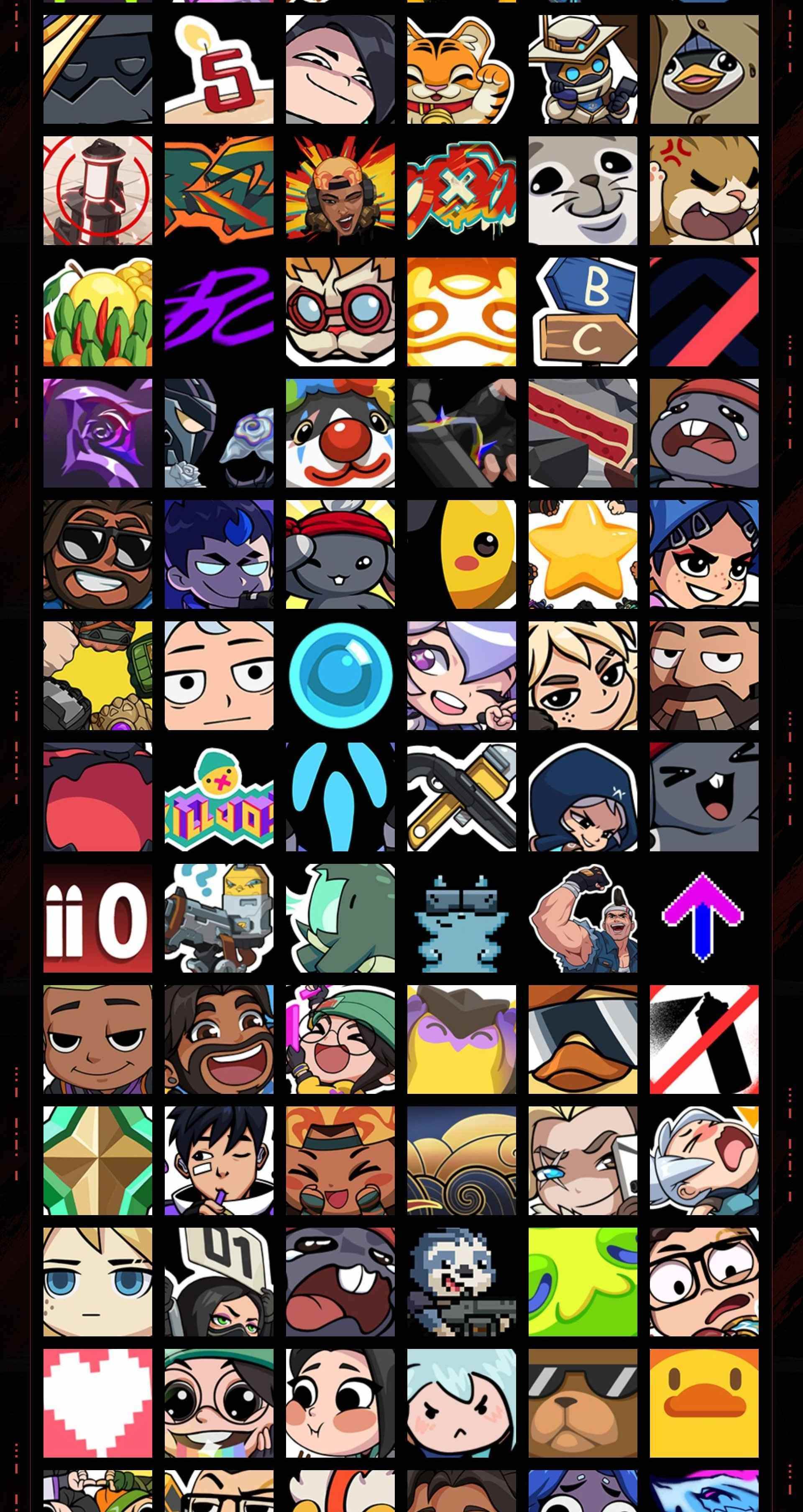Open the fruit and vegetable basket tile
This screenshot has width=803, height=1512.
[x=97, y=312]
